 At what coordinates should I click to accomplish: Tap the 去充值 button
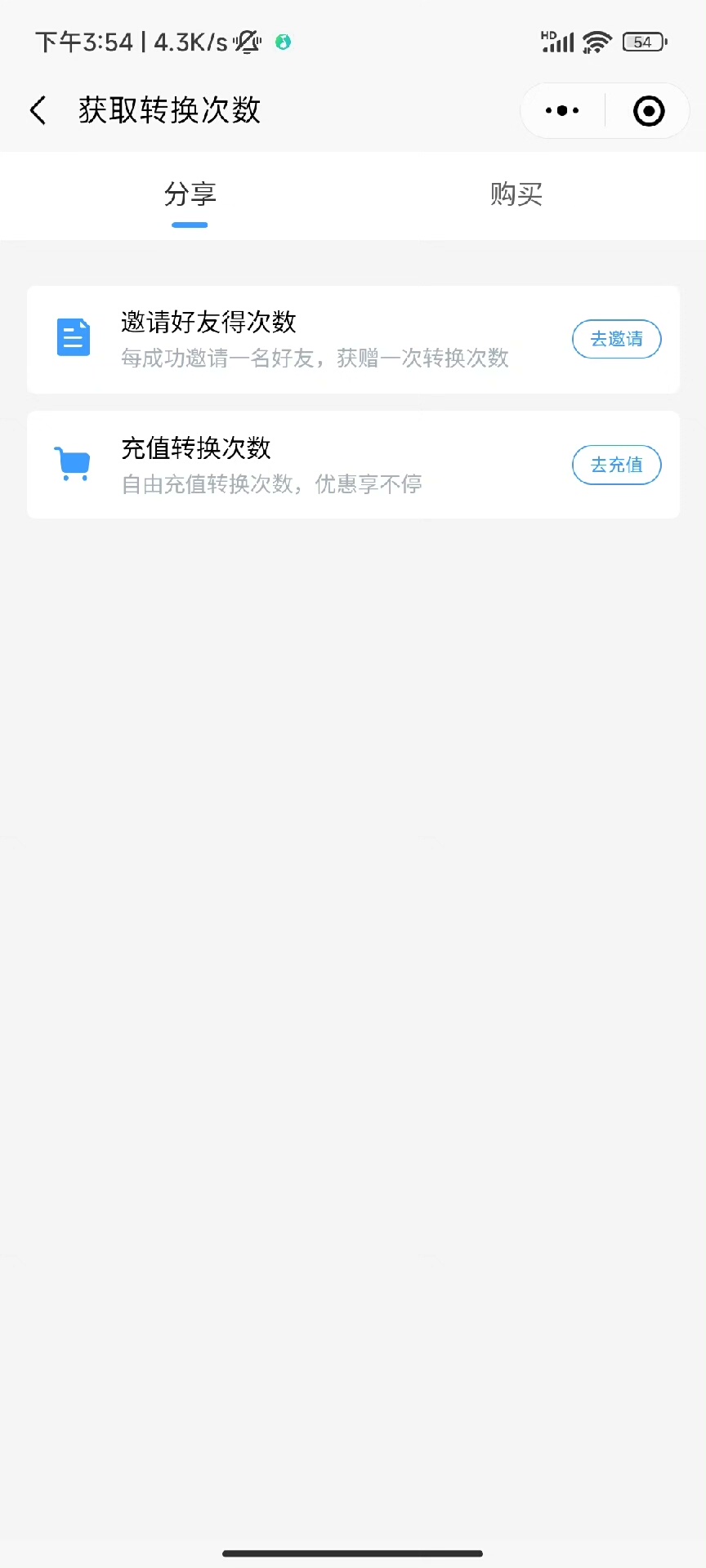[616, 465]
